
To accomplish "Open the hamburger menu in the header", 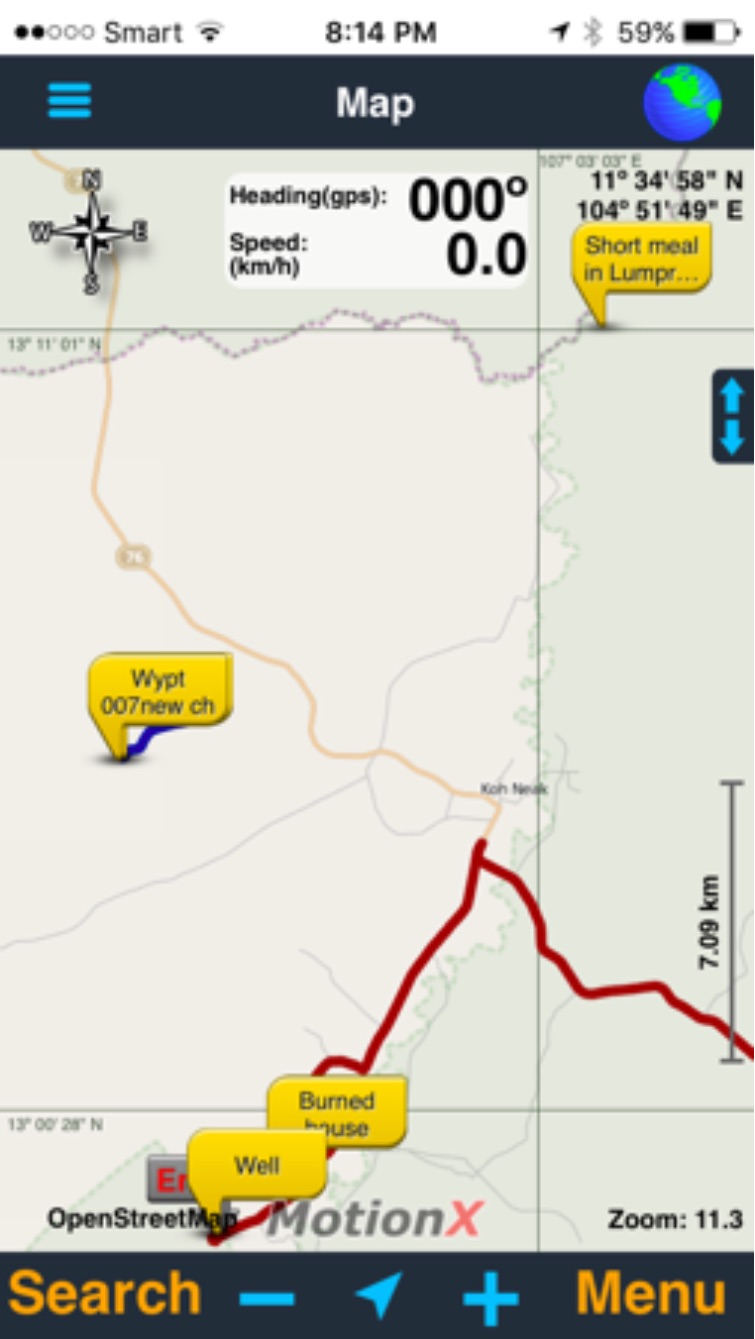I will pos(69,102).
